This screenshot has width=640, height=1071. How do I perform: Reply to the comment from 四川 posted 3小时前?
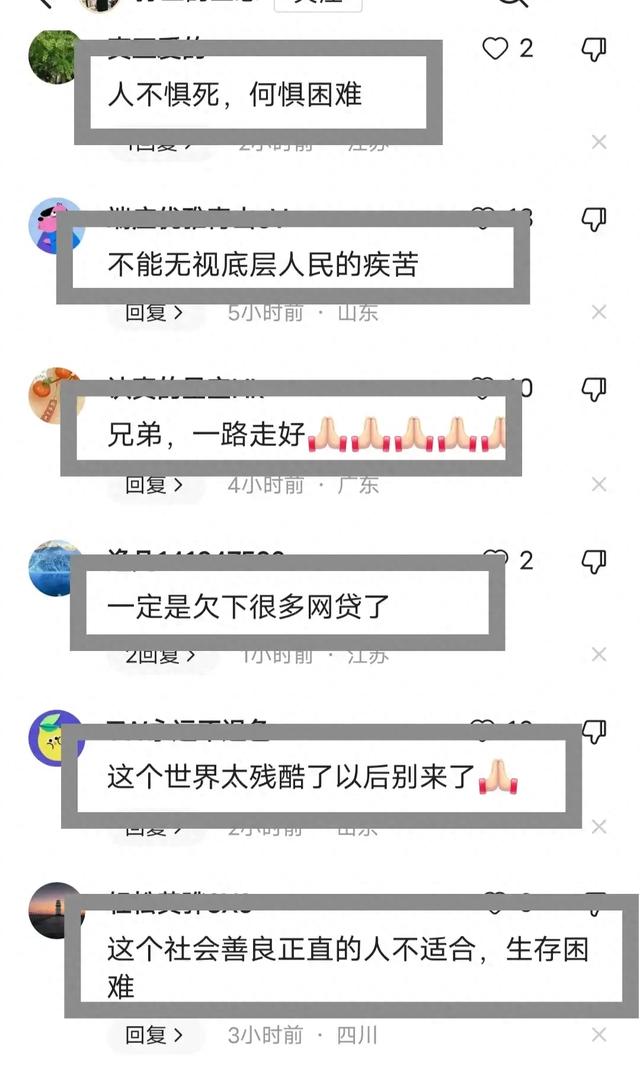coord(153,1035)
